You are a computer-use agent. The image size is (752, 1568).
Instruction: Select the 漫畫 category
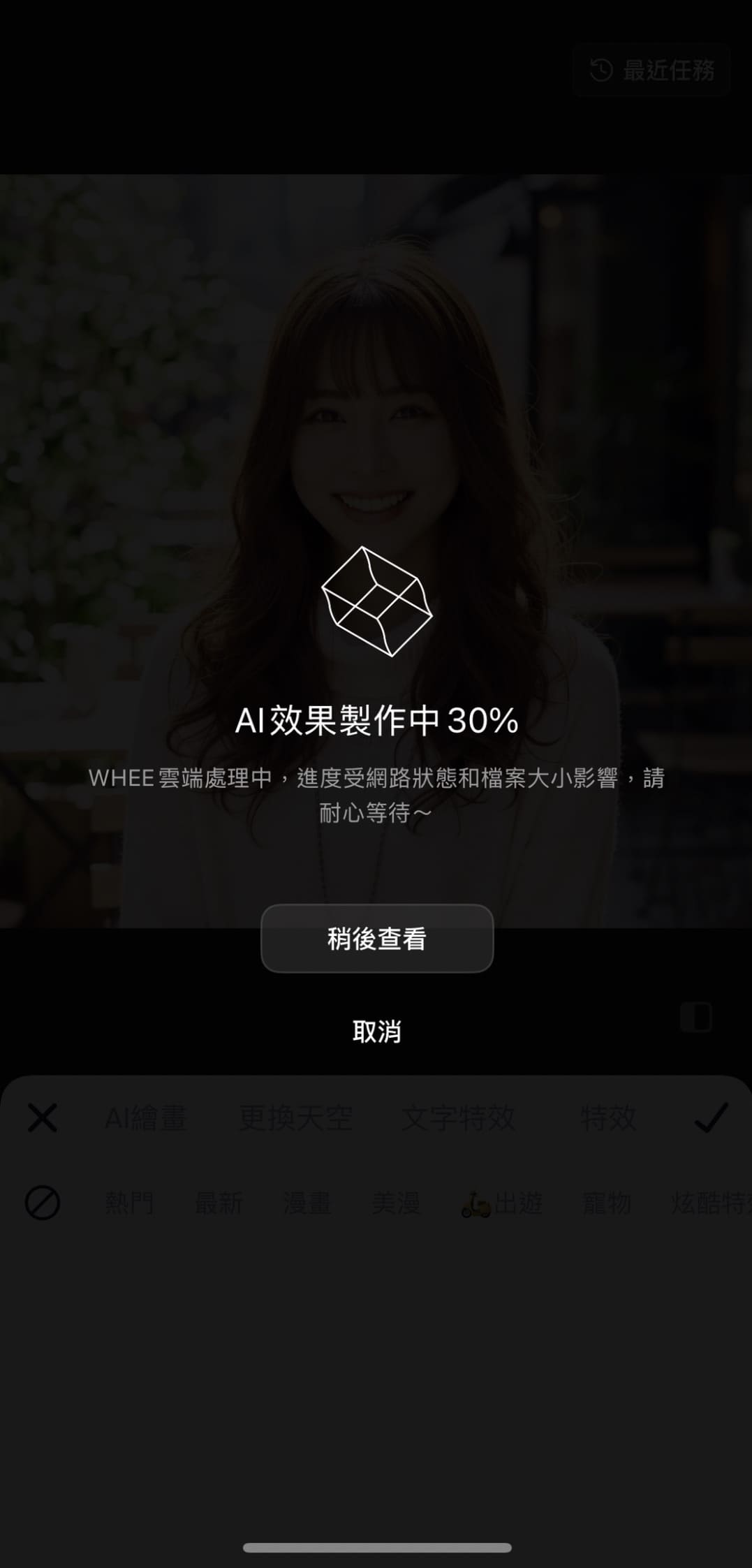pos(307,1203)
